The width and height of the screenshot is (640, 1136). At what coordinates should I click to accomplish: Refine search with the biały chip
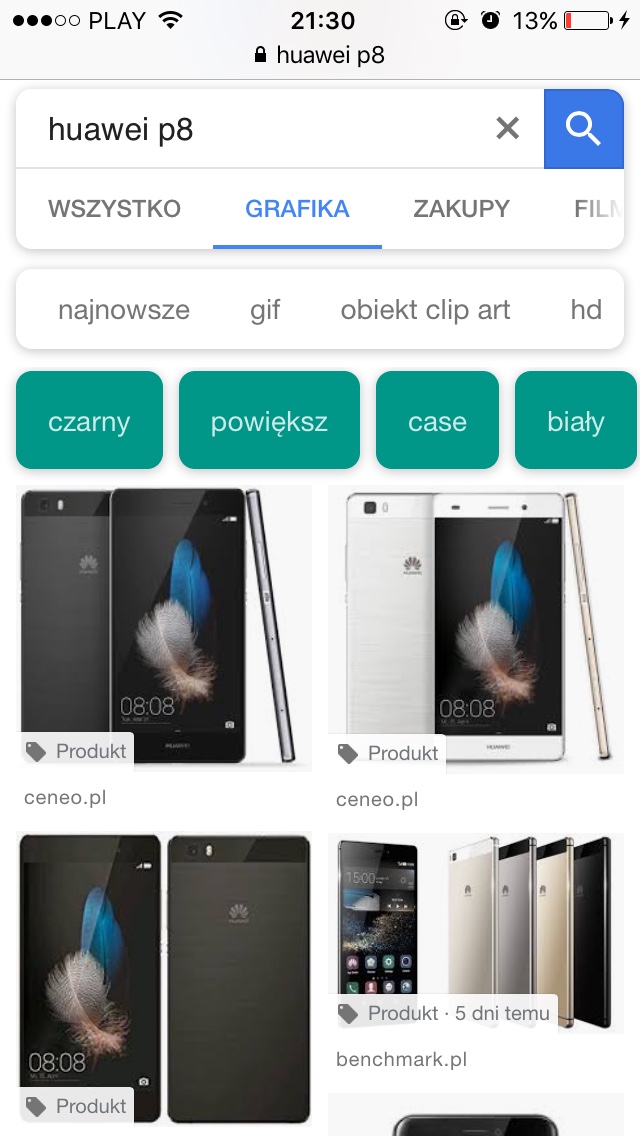click(x=575, y=420)
